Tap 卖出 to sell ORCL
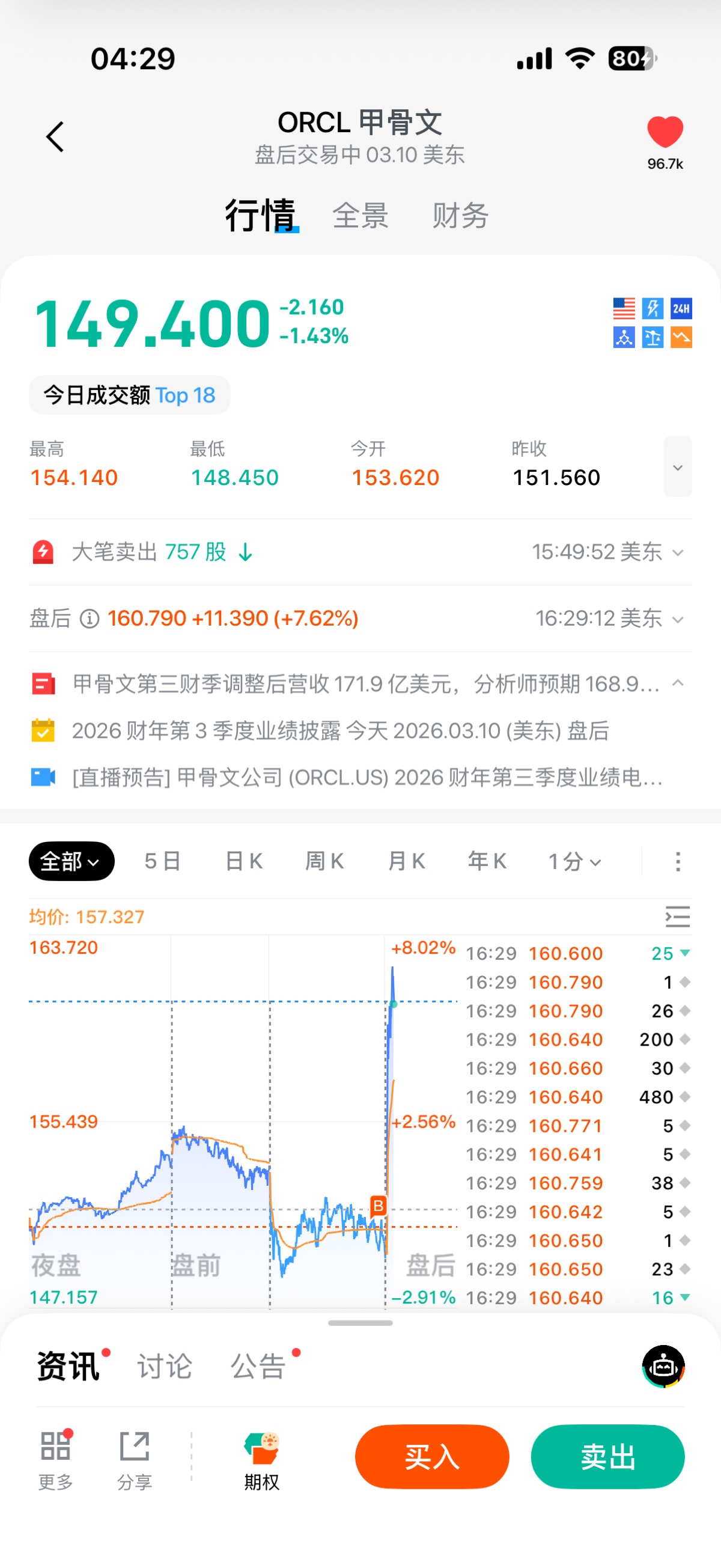 pos(607,1456)
